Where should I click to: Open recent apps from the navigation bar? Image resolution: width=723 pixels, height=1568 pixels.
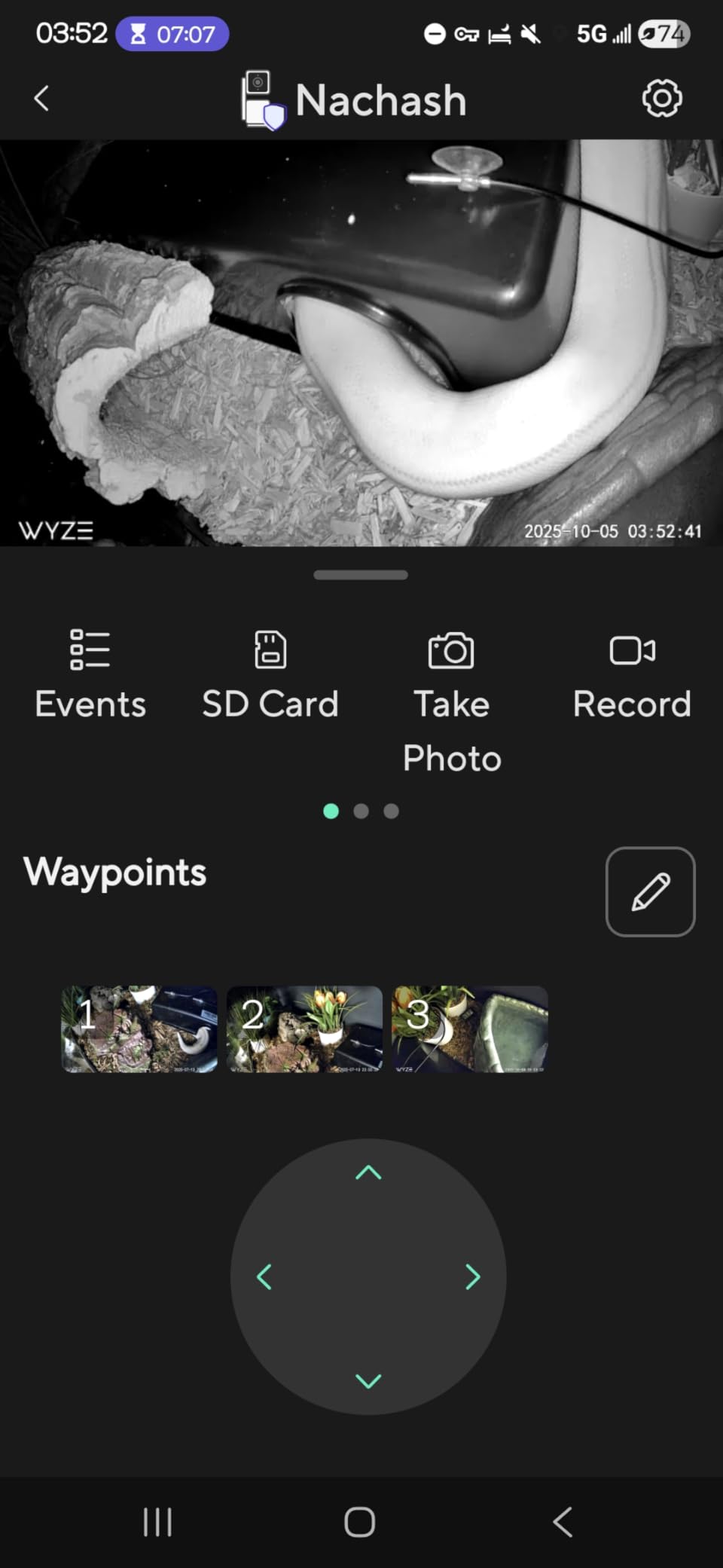coord(157,1522)
